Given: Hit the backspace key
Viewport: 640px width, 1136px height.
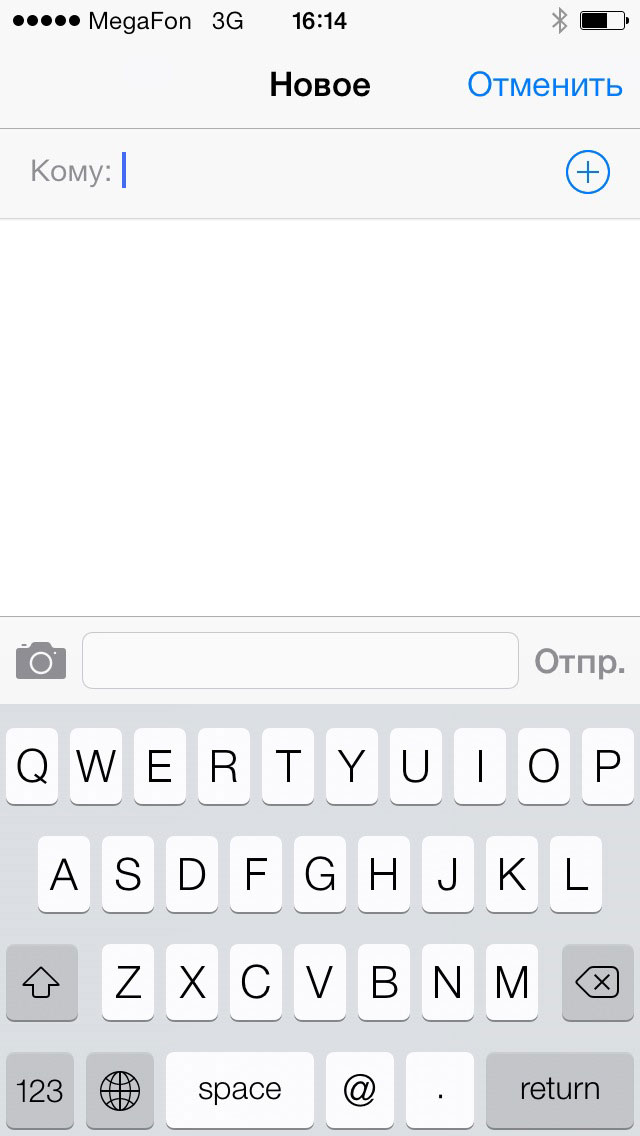Looking at the screenshot, I should [x=597, y=982].
